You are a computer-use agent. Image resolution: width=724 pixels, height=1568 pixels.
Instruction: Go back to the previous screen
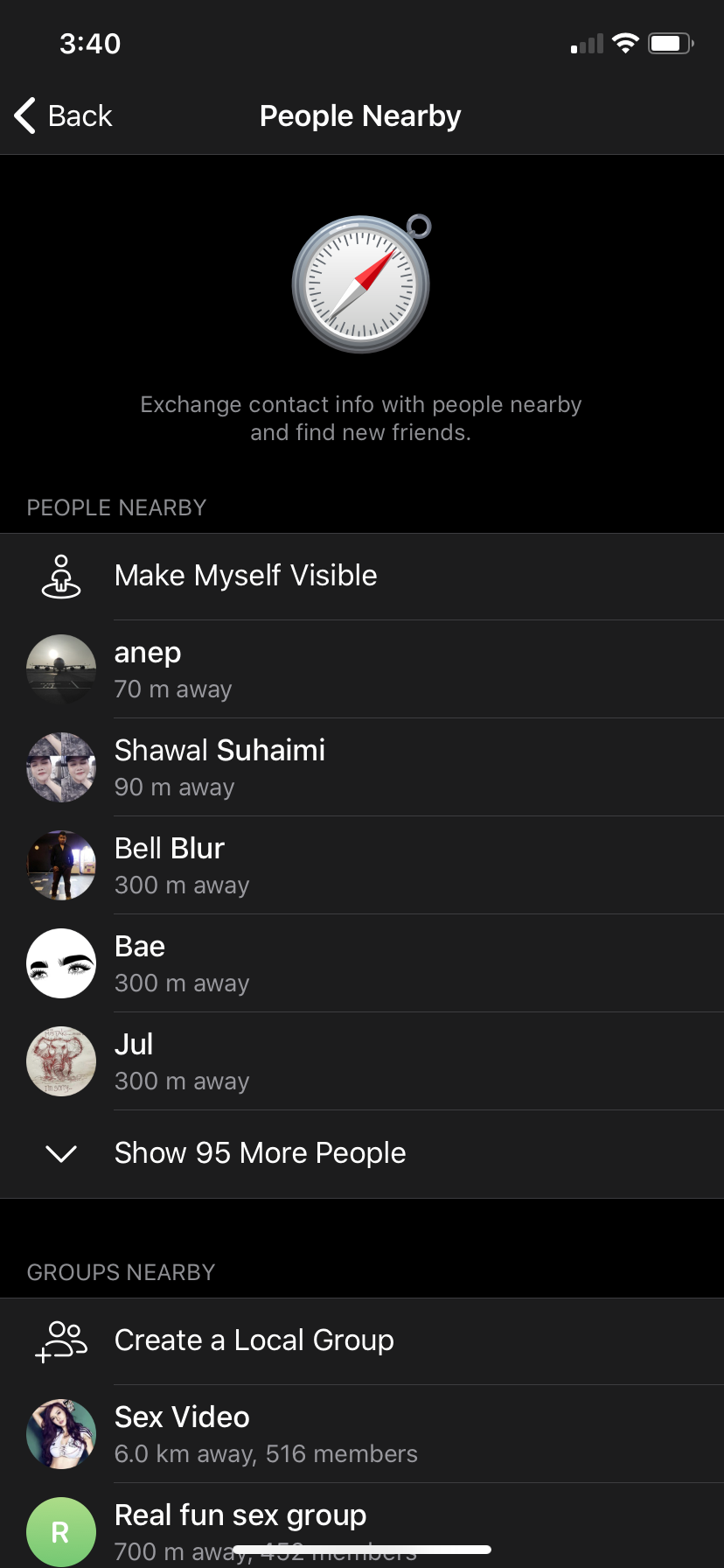point(64,115)
